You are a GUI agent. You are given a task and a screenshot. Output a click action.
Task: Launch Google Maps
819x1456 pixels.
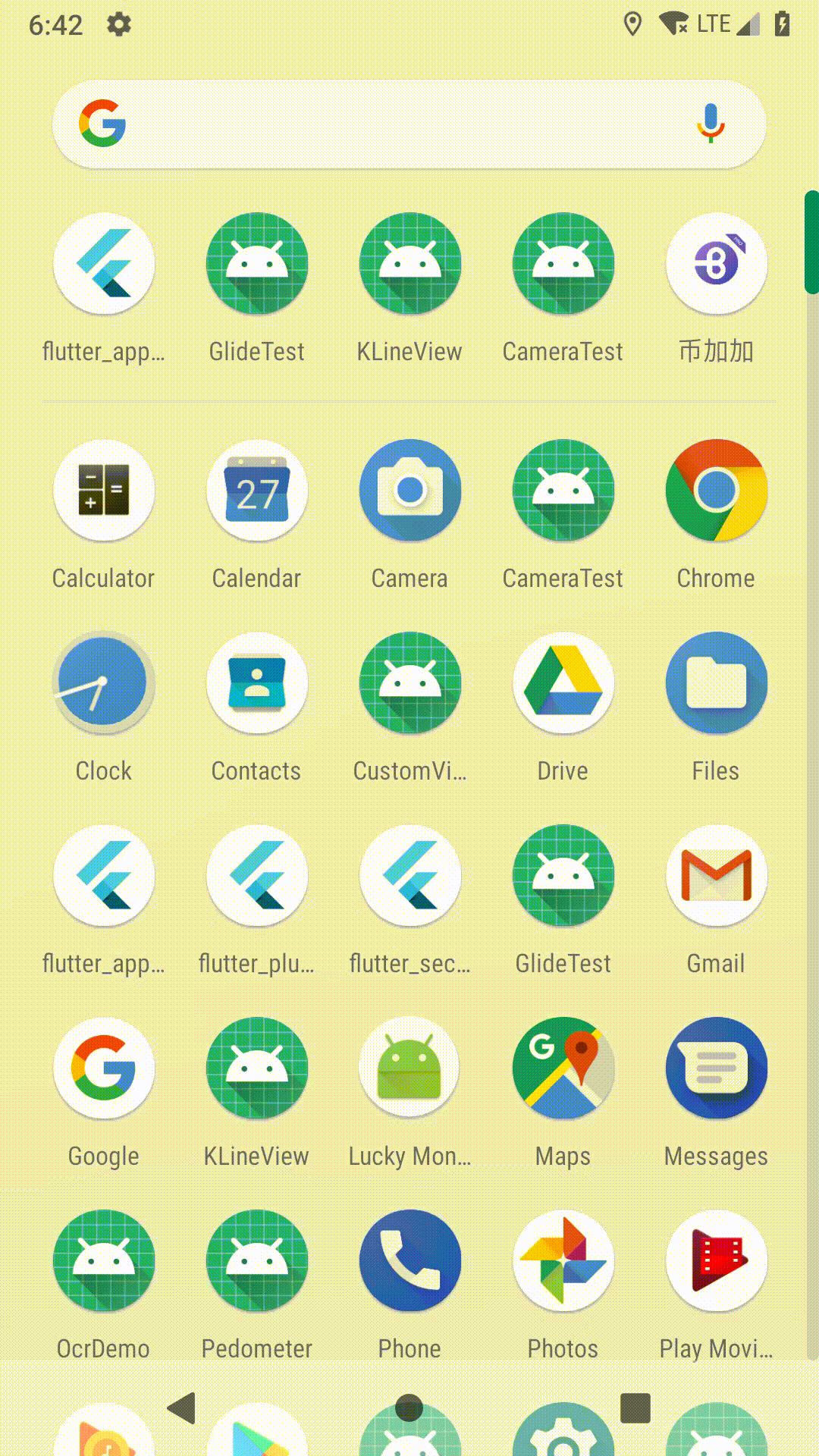(562, 1068)
